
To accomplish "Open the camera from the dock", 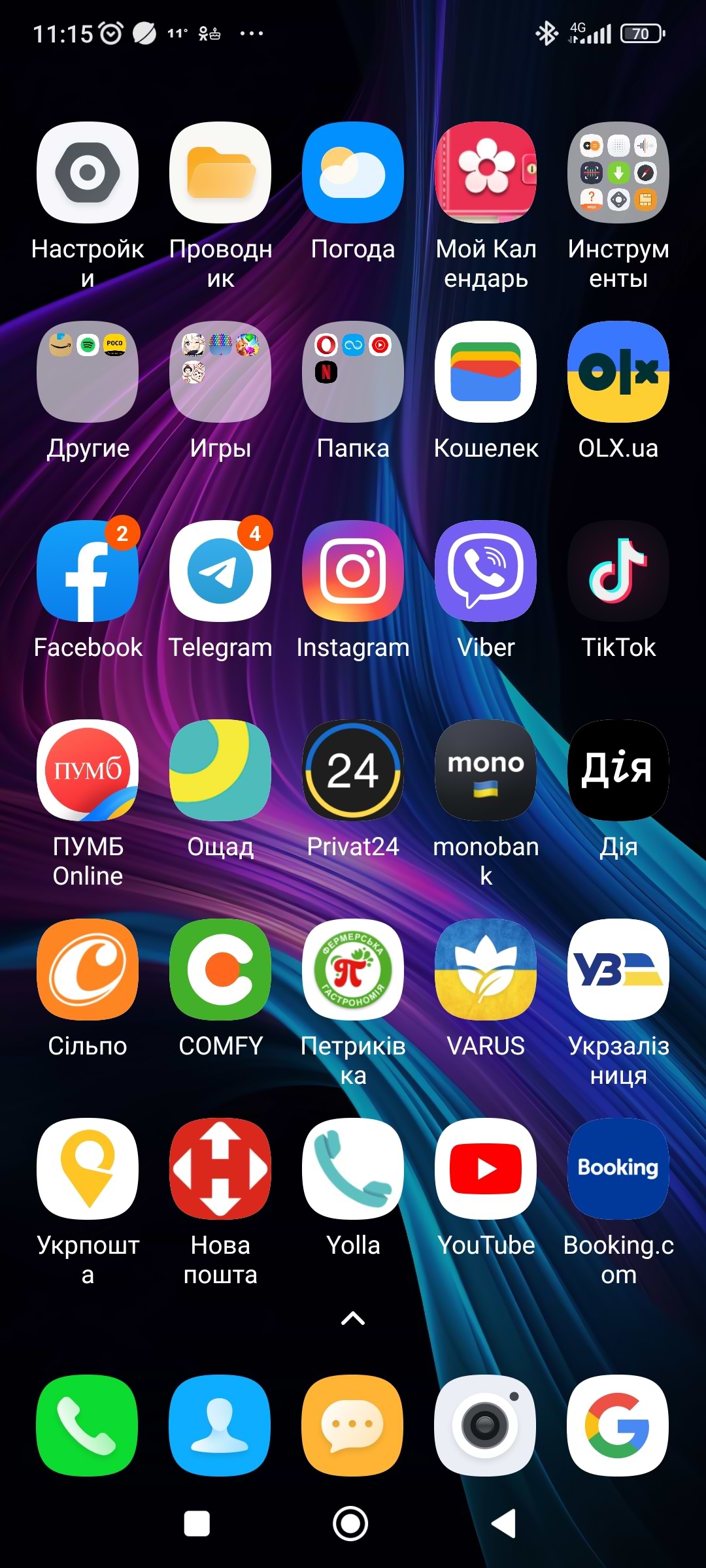I will click(484, 1425).
